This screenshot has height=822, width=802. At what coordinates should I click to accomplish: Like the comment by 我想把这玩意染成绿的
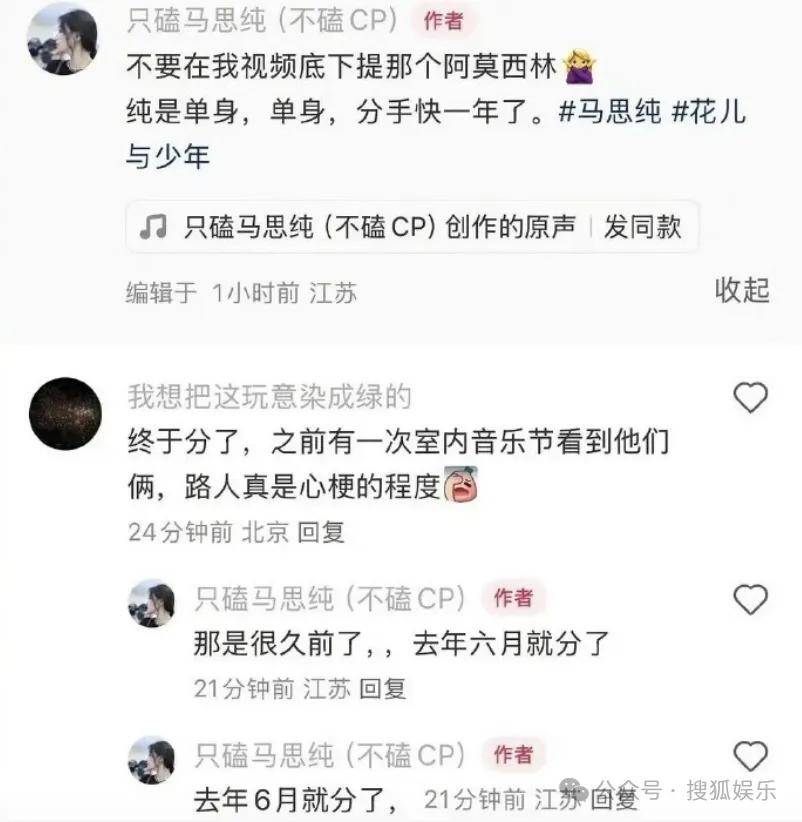(x=750, y=397)
